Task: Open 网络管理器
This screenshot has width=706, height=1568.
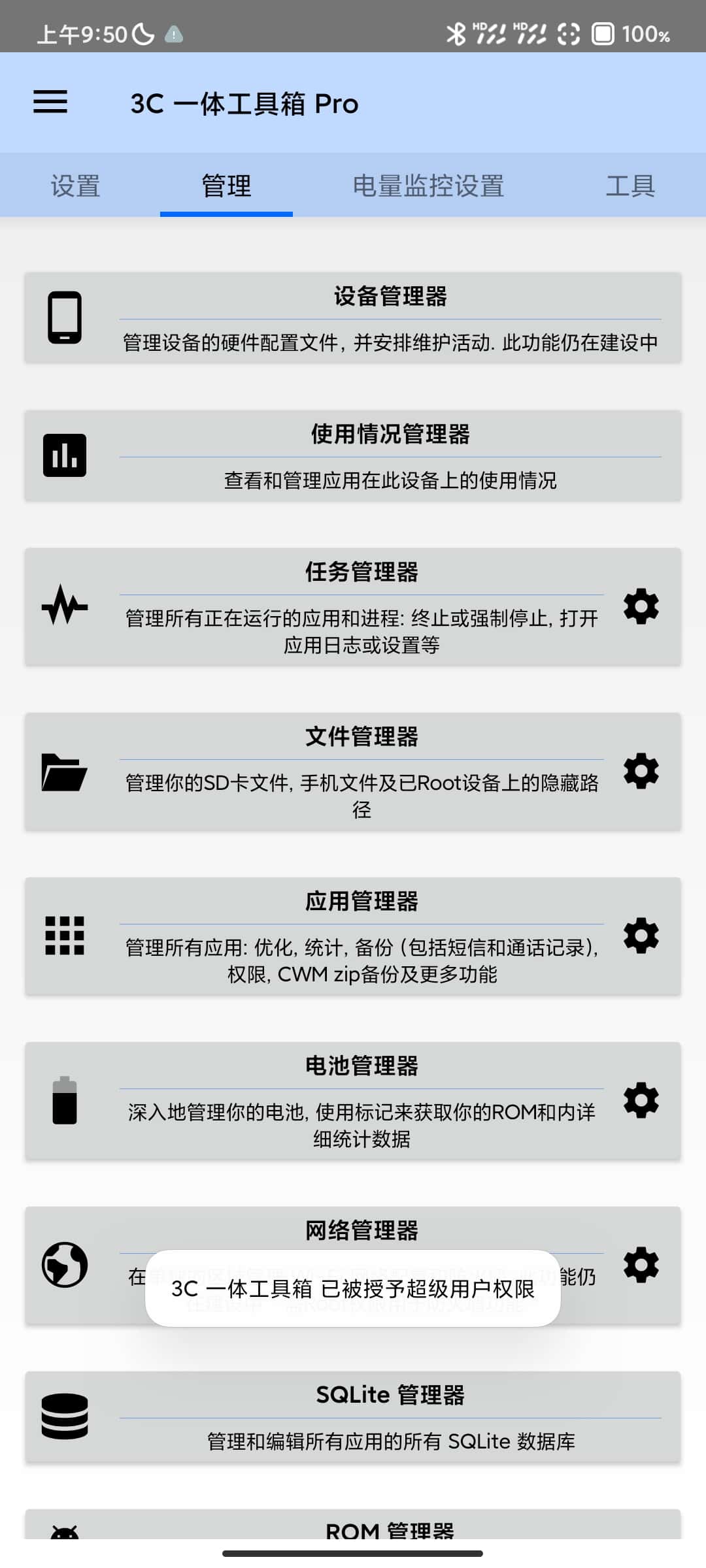Action: pyautogui.click(x=361, y=1230)
